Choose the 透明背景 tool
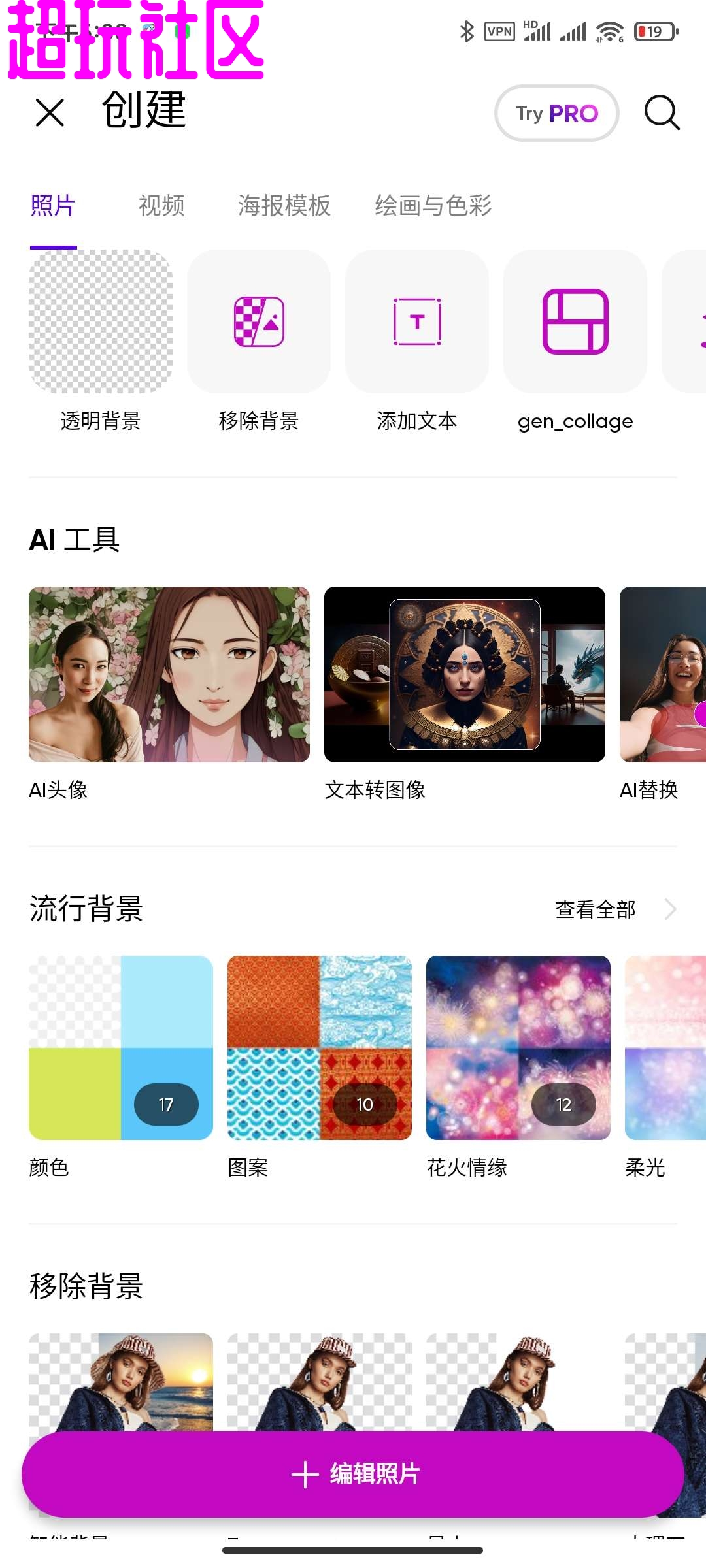This screenshot has height=1568, width=706. 101,321
